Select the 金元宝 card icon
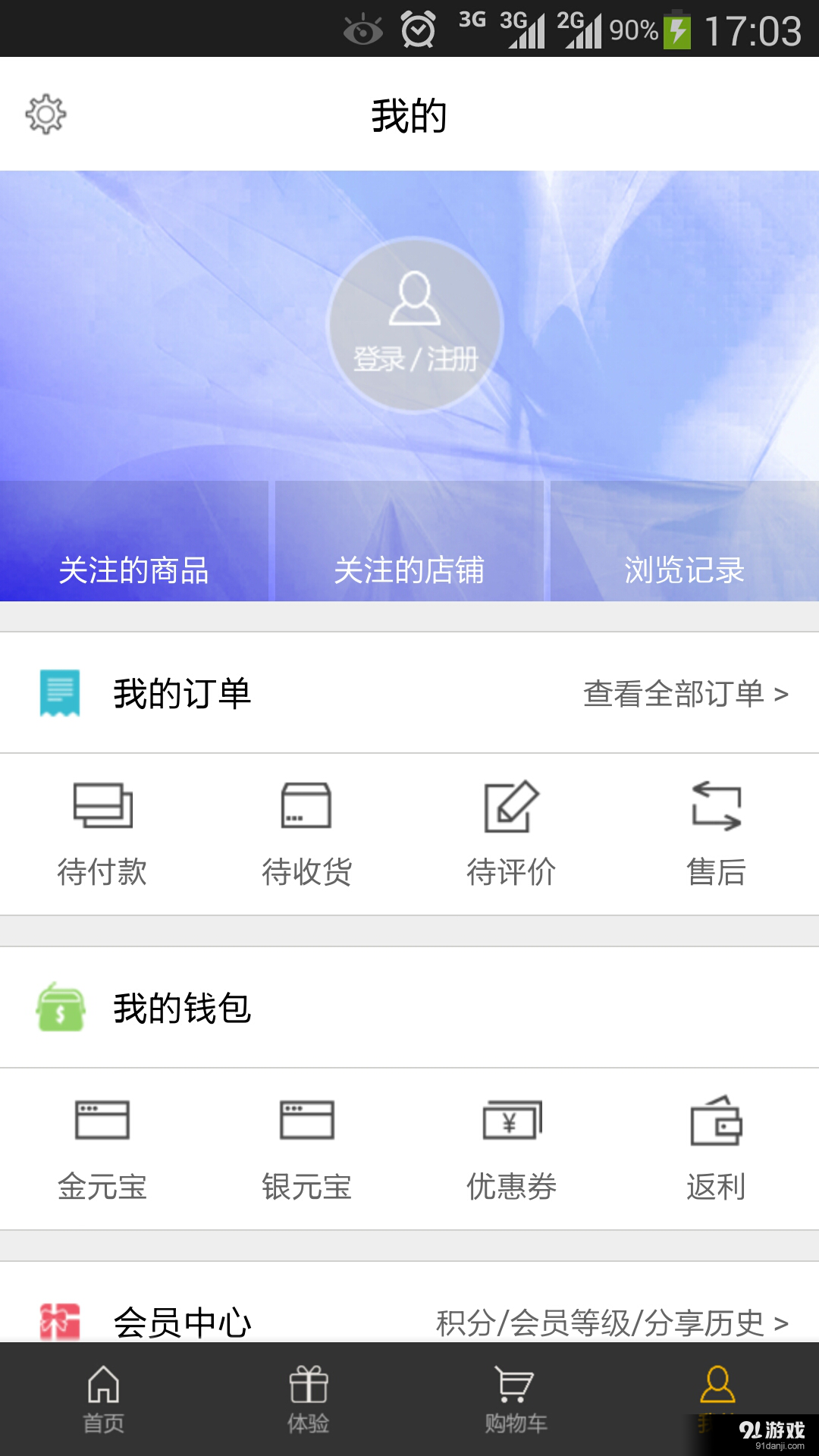Viewport: 819px width, 1456px height. (x=104, y=1119)
